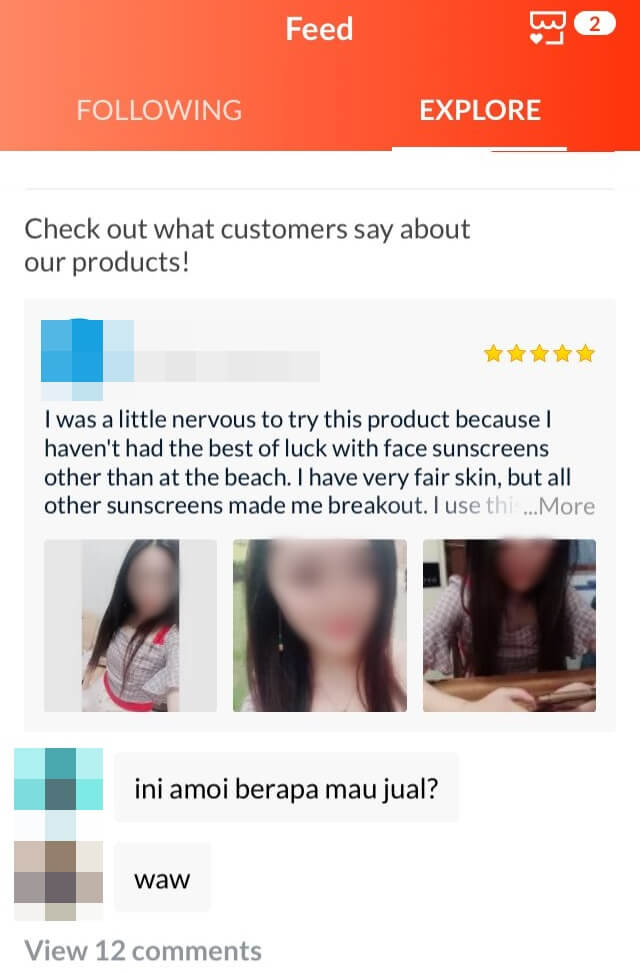Switch to the Following tab
The image size is (640, 972).
coord(159,110)
